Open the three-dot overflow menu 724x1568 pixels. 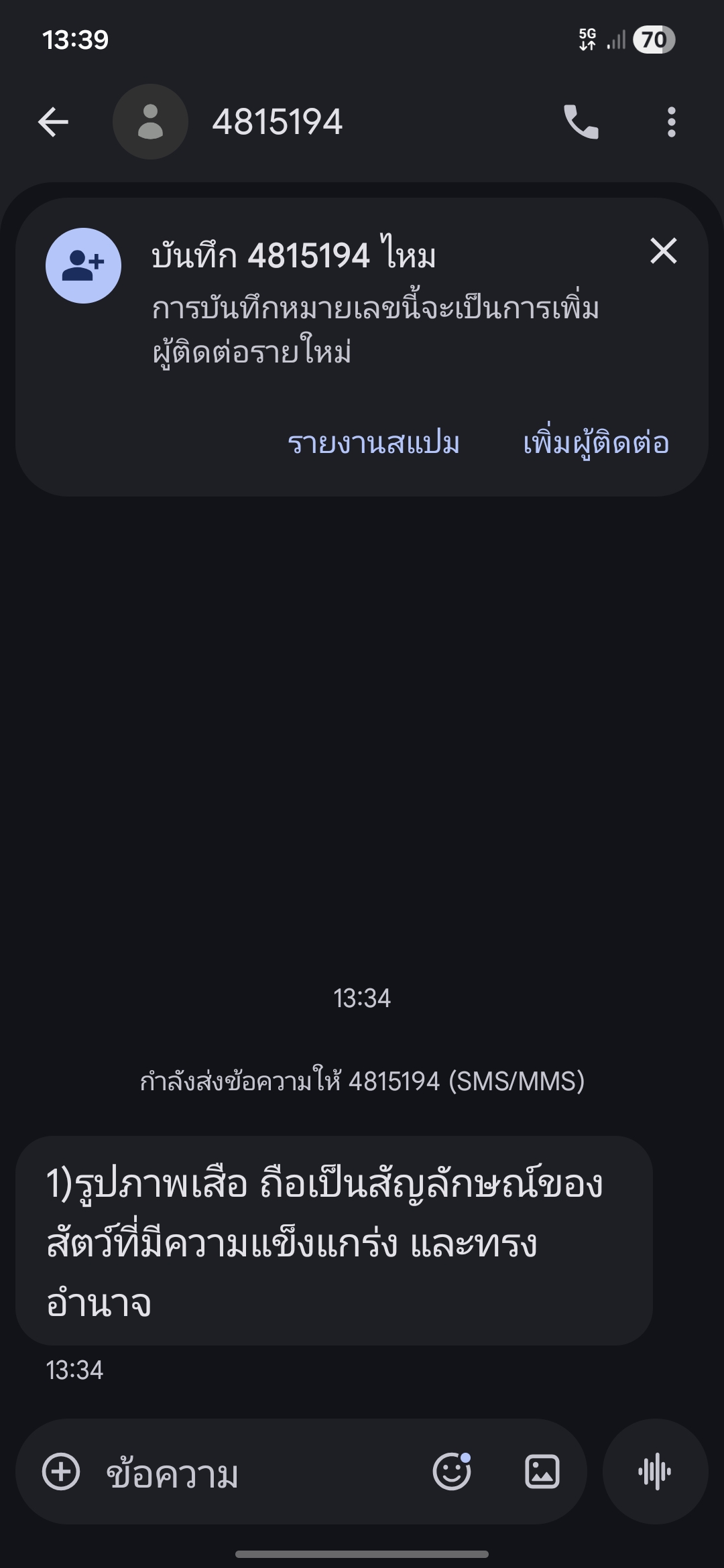(671, 122)
